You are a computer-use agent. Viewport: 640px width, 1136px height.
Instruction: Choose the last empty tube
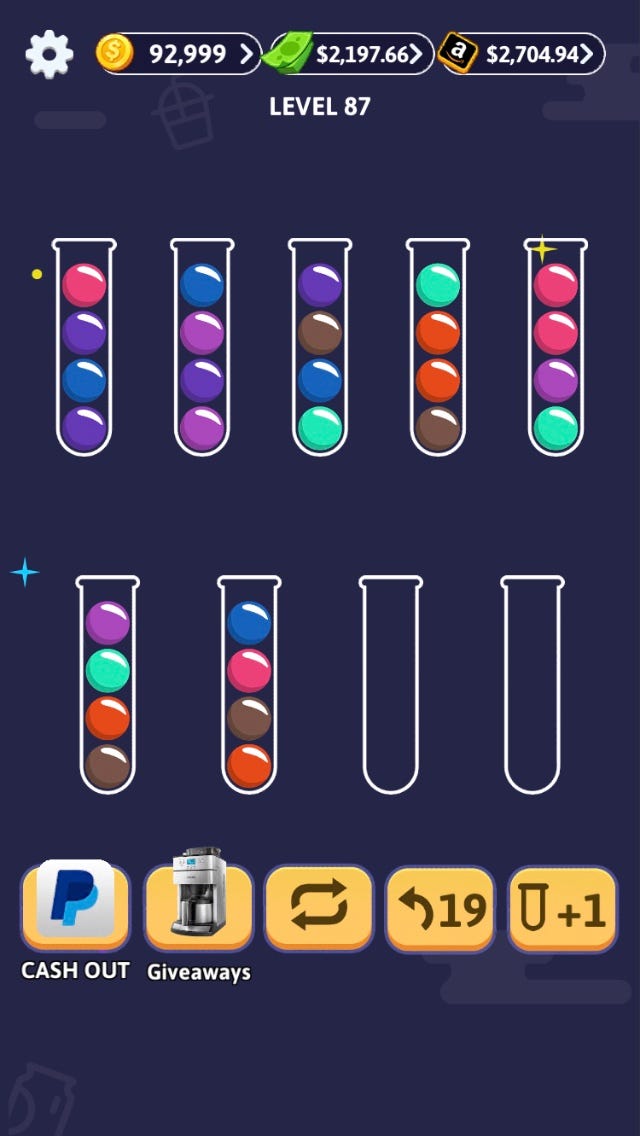coord(532,685)
